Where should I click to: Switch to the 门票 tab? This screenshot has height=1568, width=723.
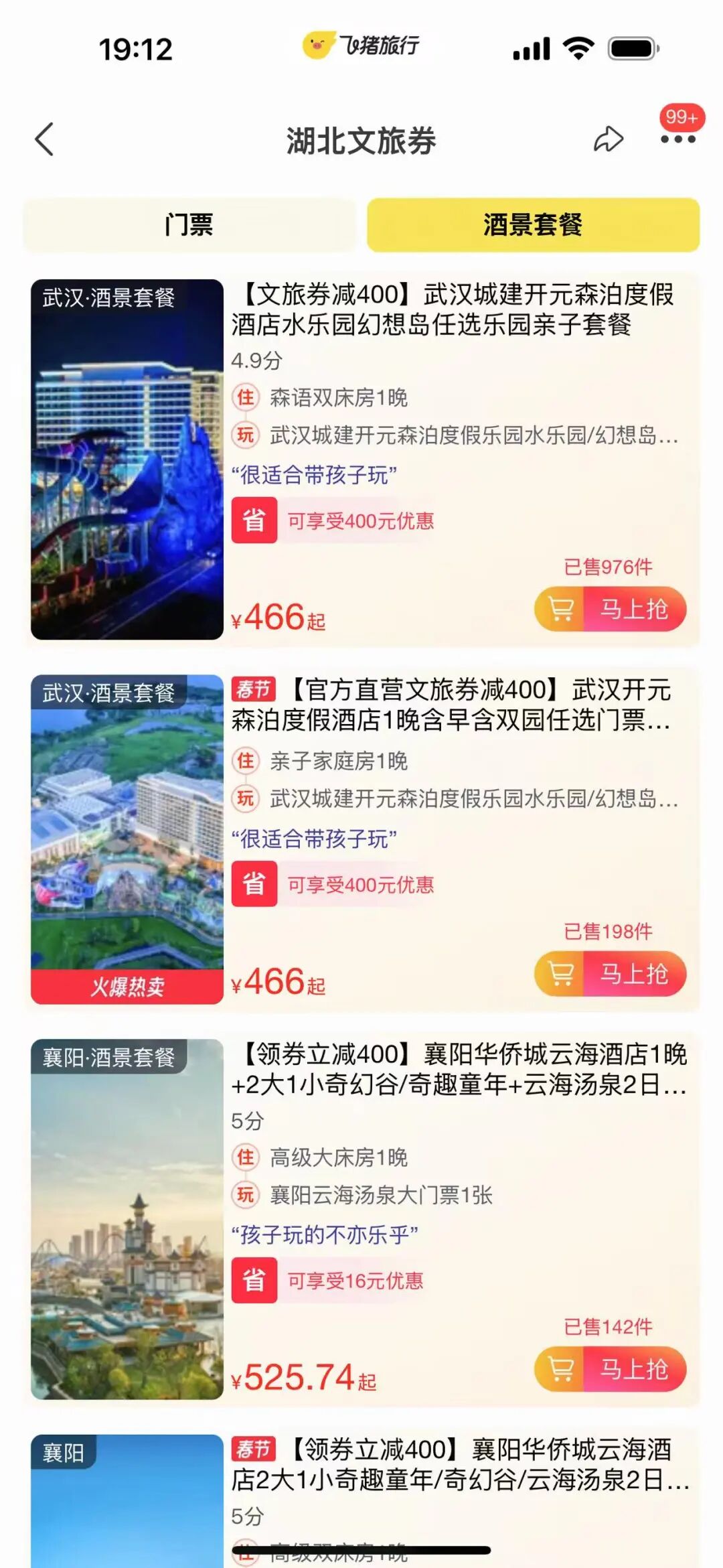(x=189, y=225)
